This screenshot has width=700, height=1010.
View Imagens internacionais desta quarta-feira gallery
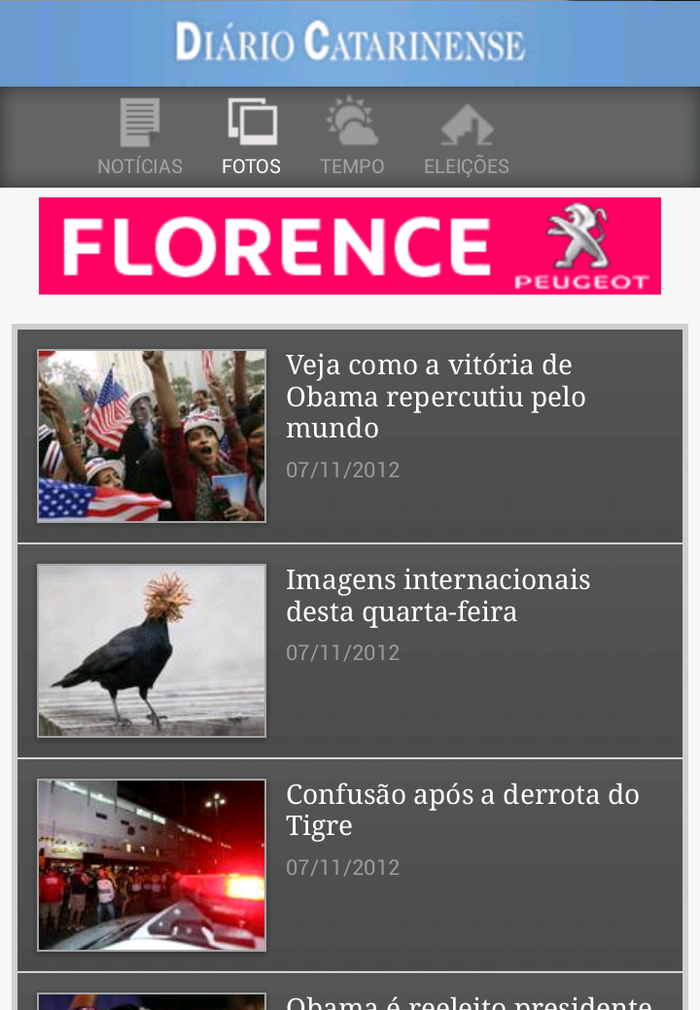tap(350, 650)
